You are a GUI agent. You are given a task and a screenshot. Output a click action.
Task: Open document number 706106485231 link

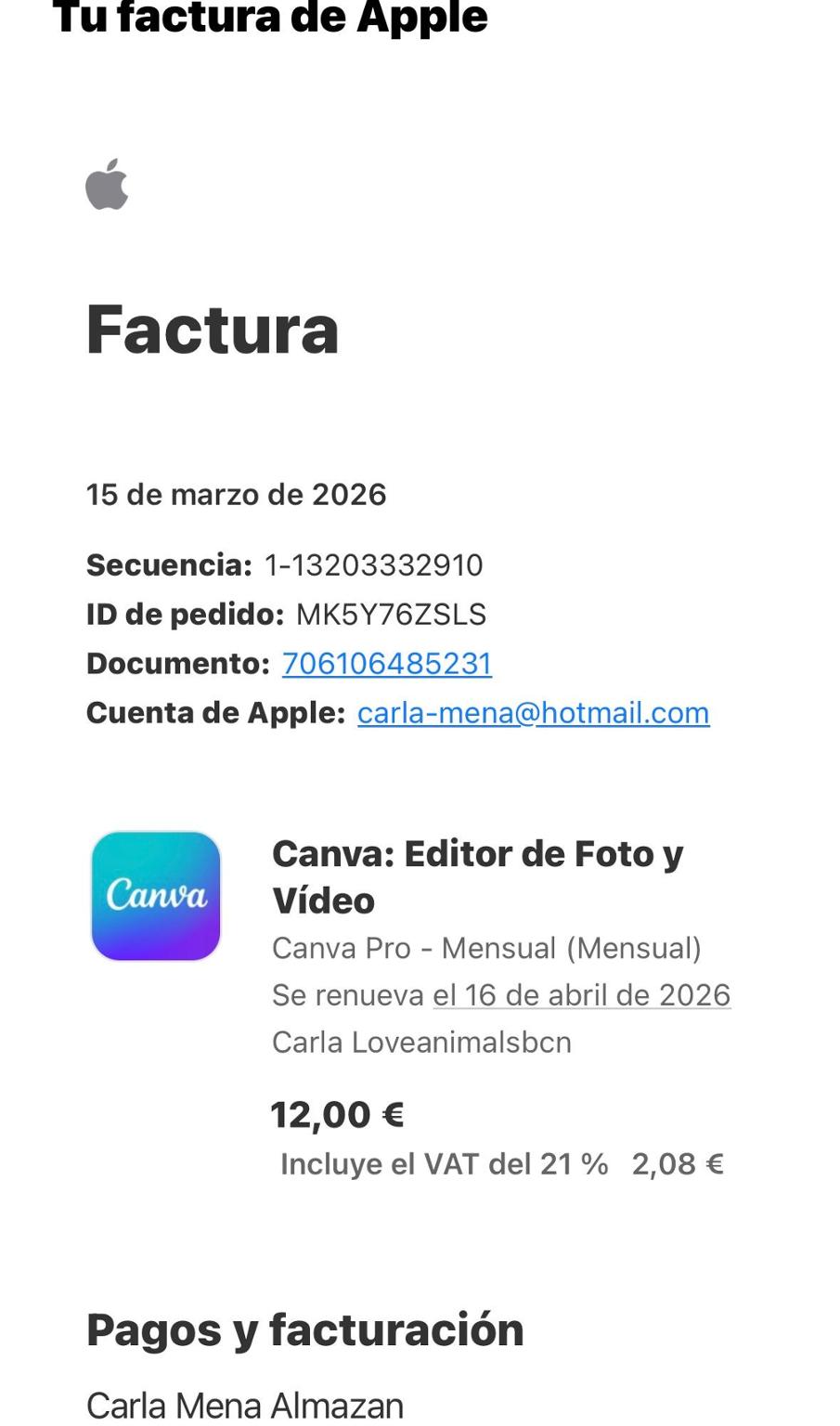[386, 664]
